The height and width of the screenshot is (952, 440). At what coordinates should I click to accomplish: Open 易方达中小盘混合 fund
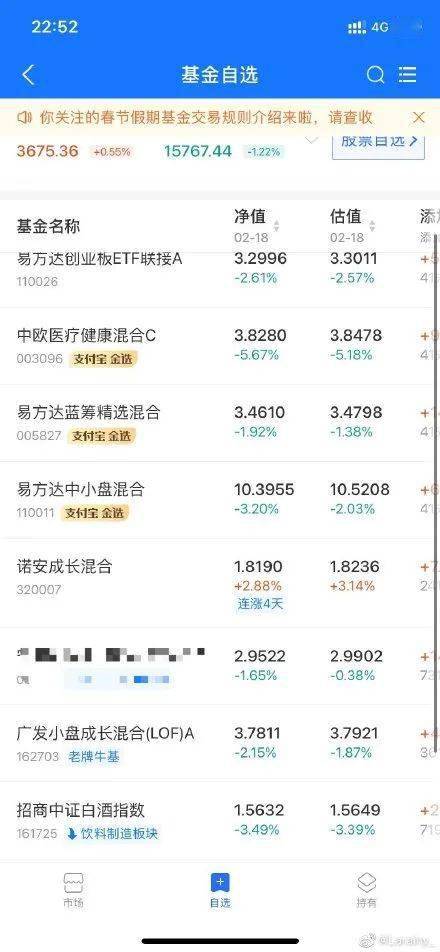coord(220,500)
